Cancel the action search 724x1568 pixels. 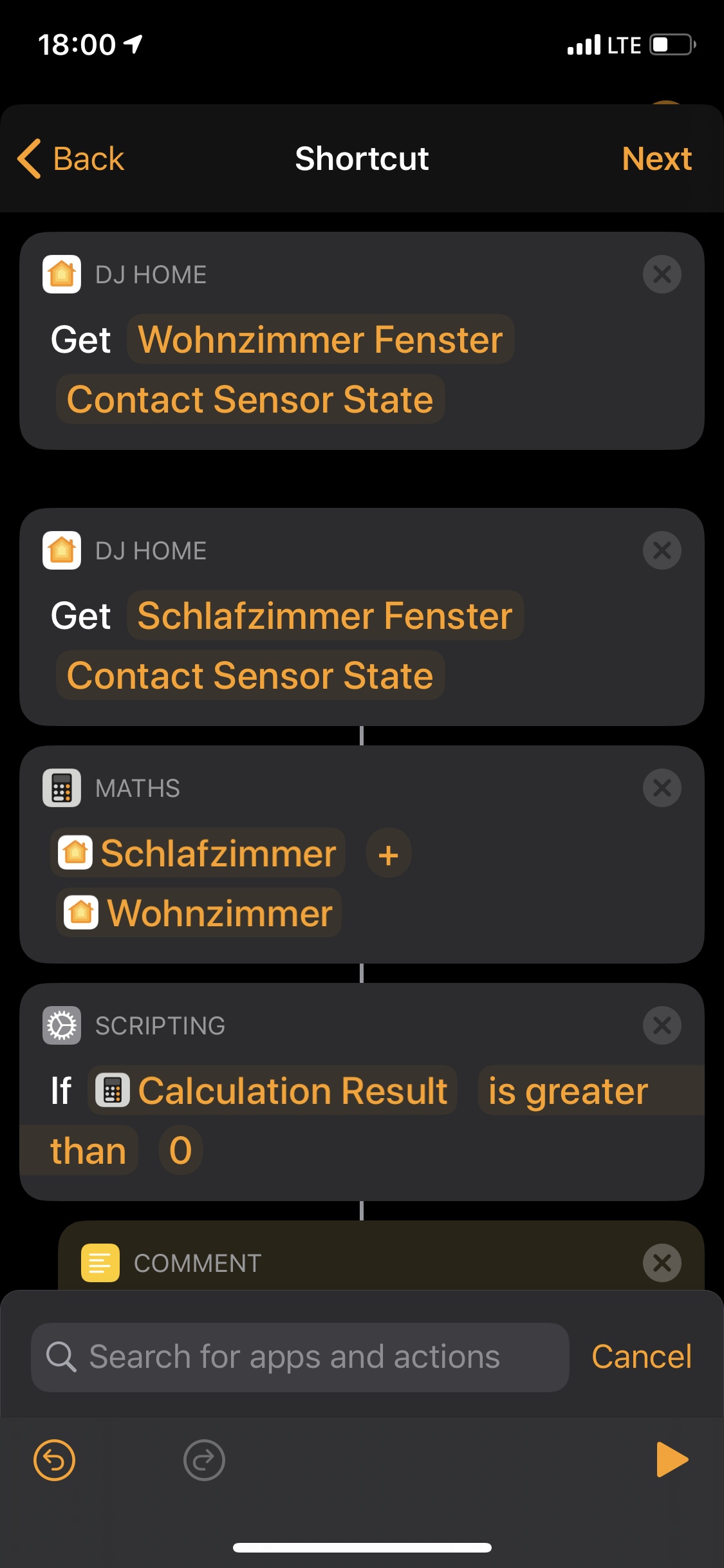point(641,1357)
